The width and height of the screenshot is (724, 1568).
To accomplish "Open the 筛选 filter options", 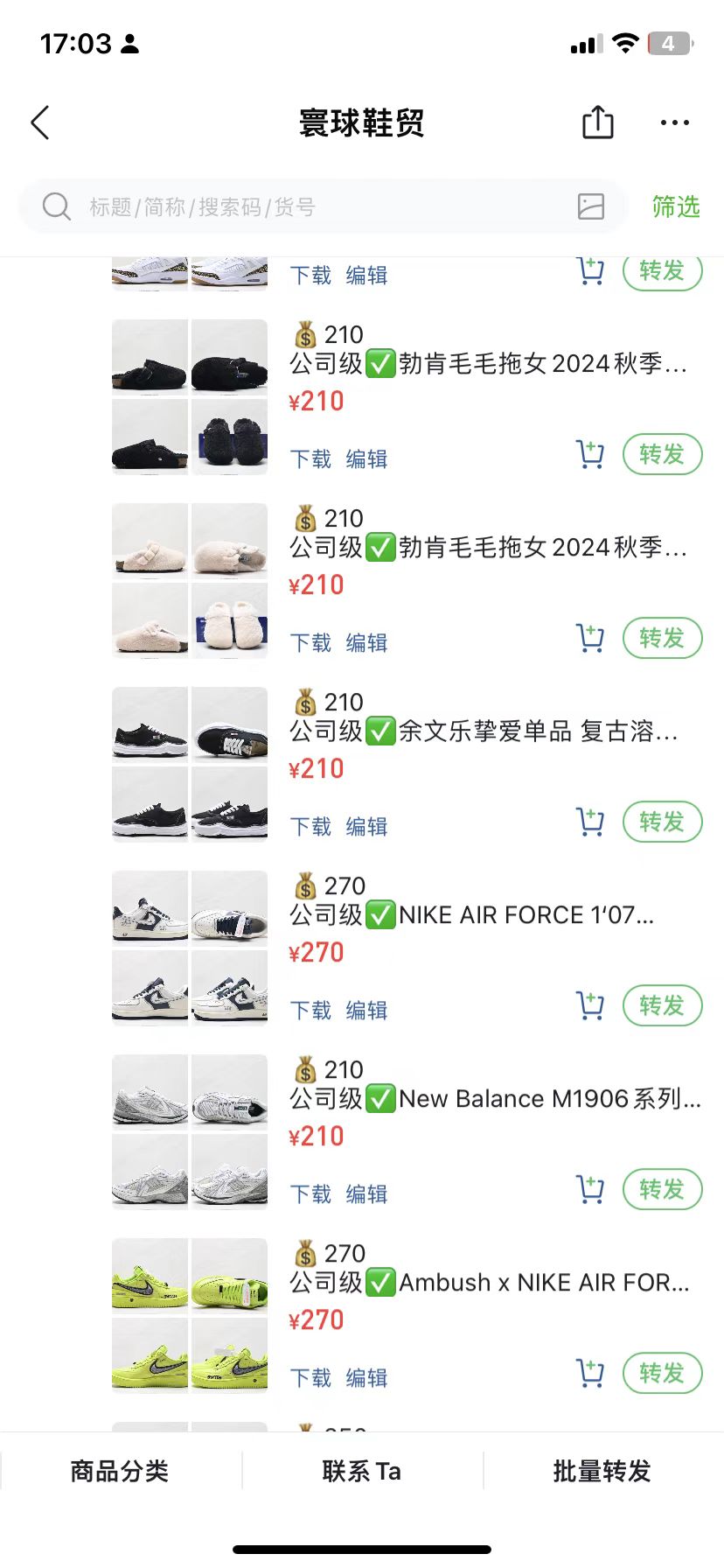I will pos(676,206).
